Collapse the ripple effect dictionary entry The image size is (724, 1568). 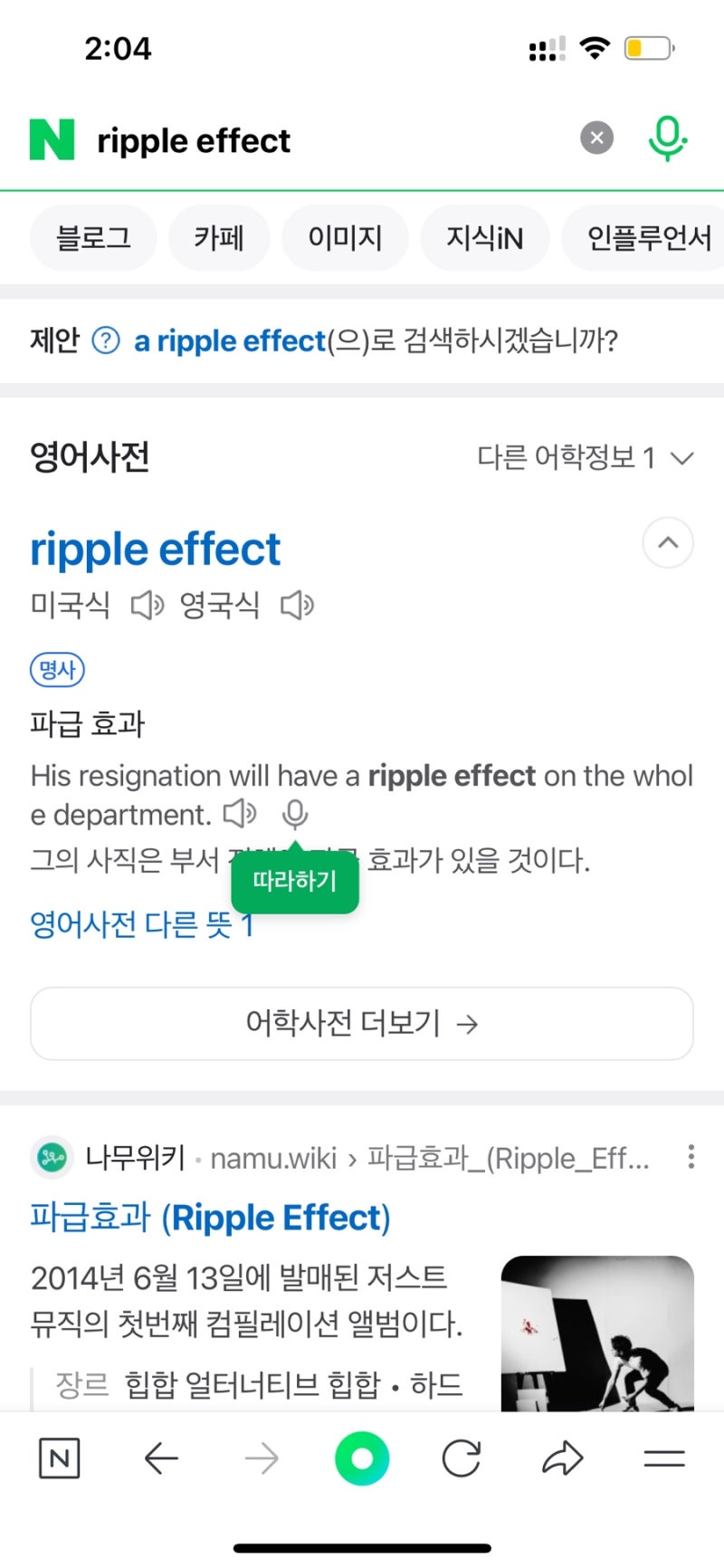click(x=667, y=543)
